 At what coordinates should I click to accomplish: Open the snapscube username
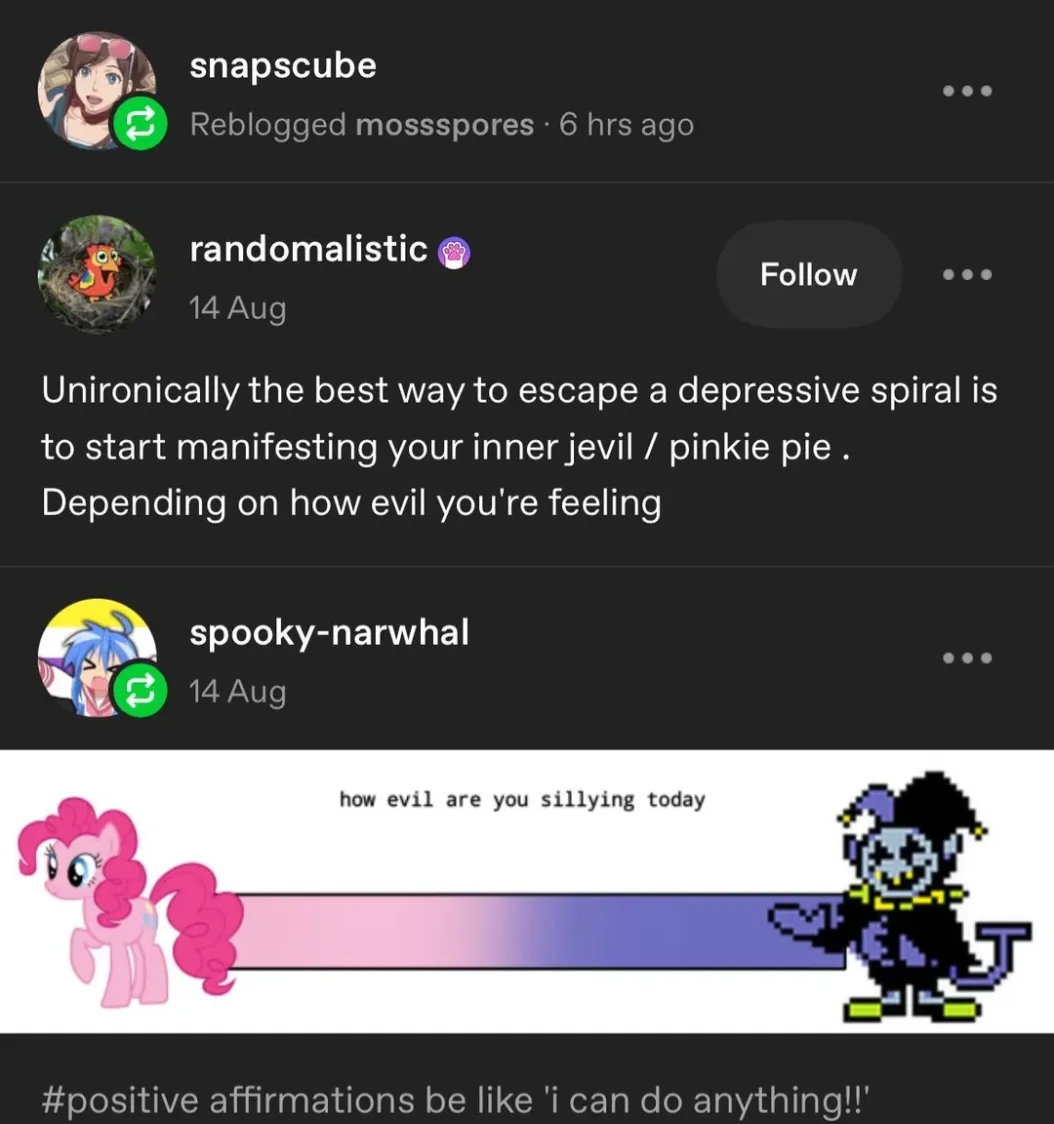(283, 66)
